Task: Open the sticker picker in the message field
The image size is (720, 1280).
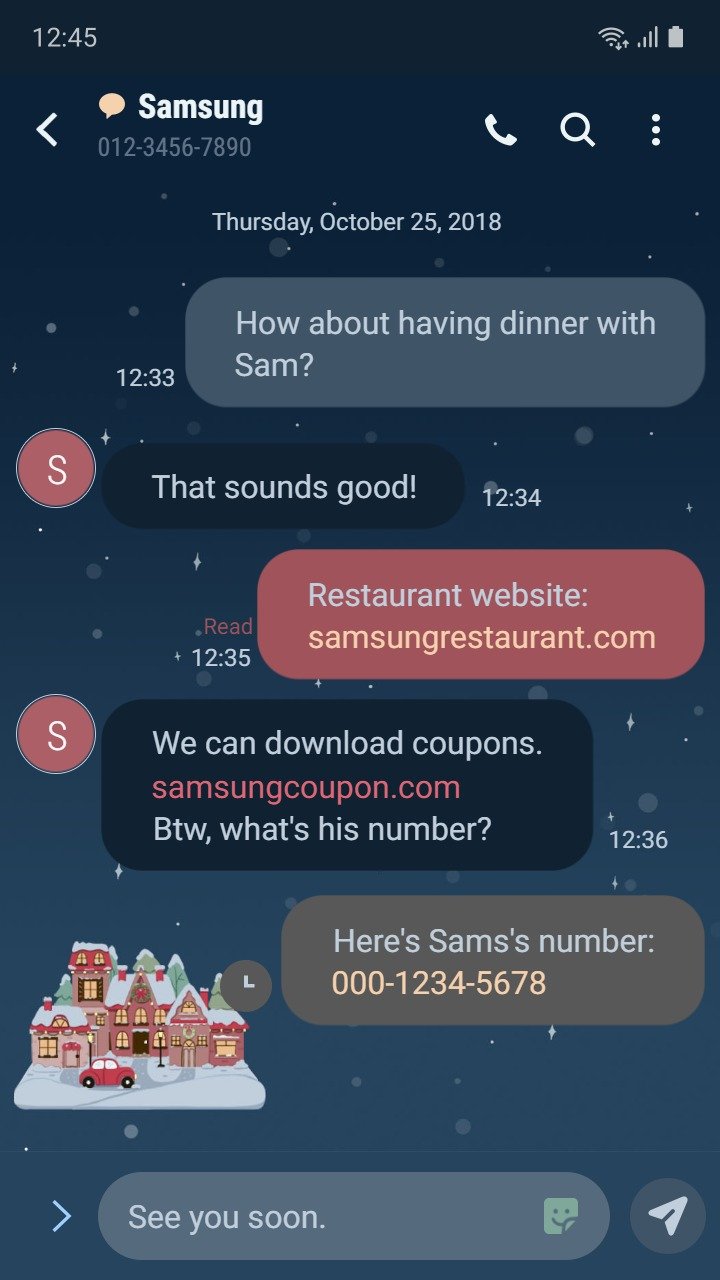Action: click(x=561, y=1216)
